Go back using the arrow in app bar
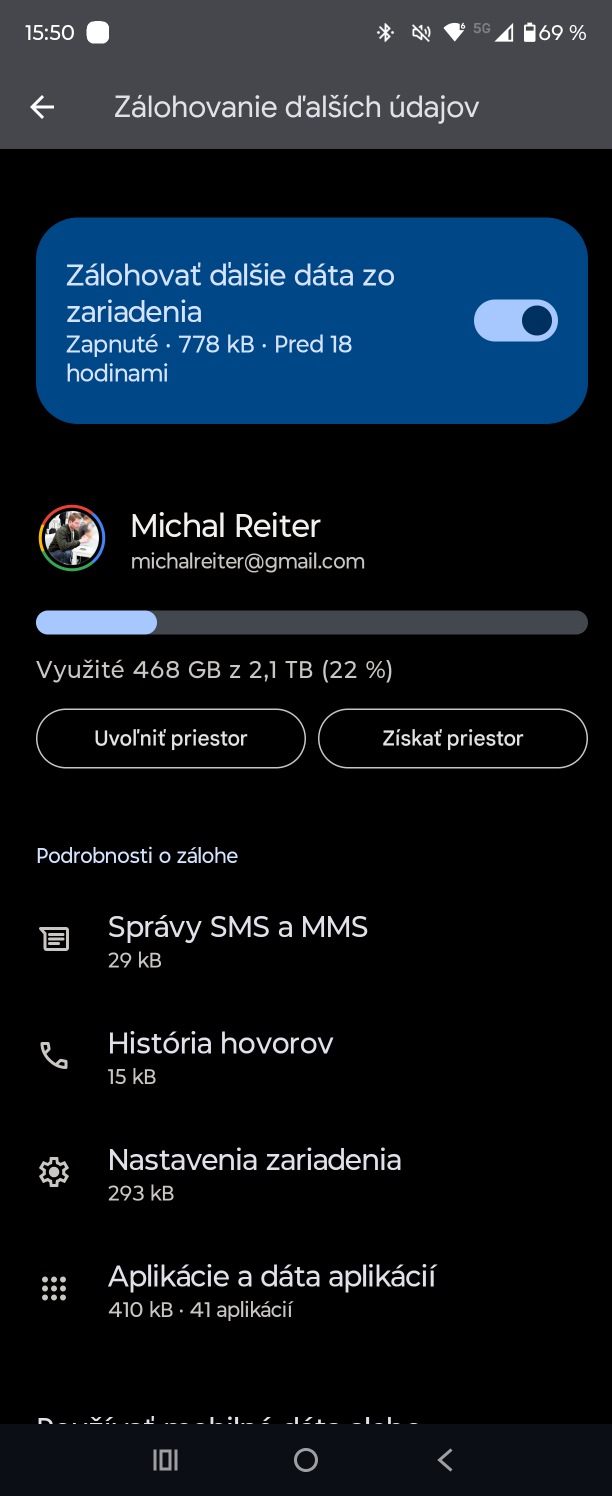 coord(42,107)
